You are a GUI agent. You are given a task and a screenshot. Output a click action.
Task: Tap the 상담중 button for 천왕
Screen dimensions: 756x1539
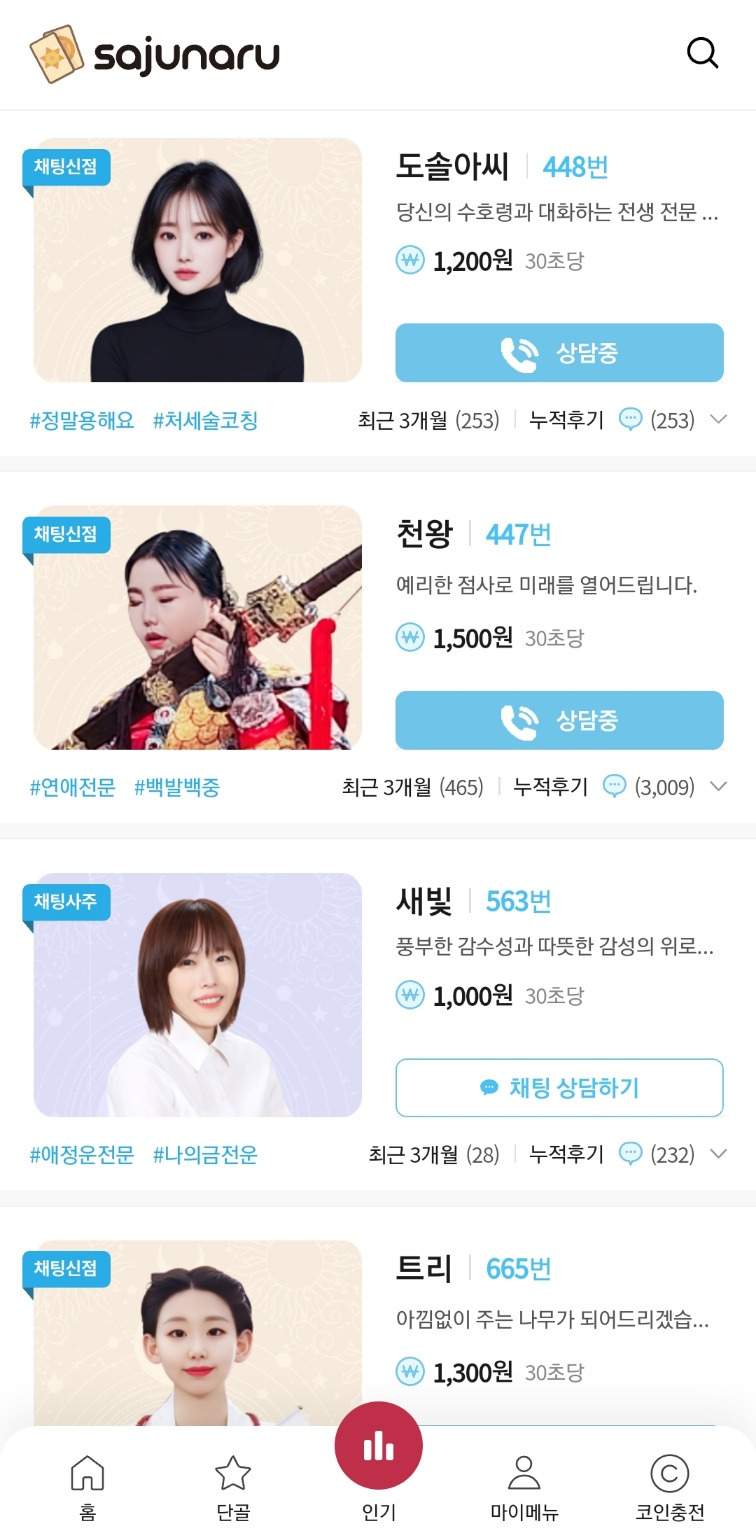pyautogui.click(x=559, y=720)
